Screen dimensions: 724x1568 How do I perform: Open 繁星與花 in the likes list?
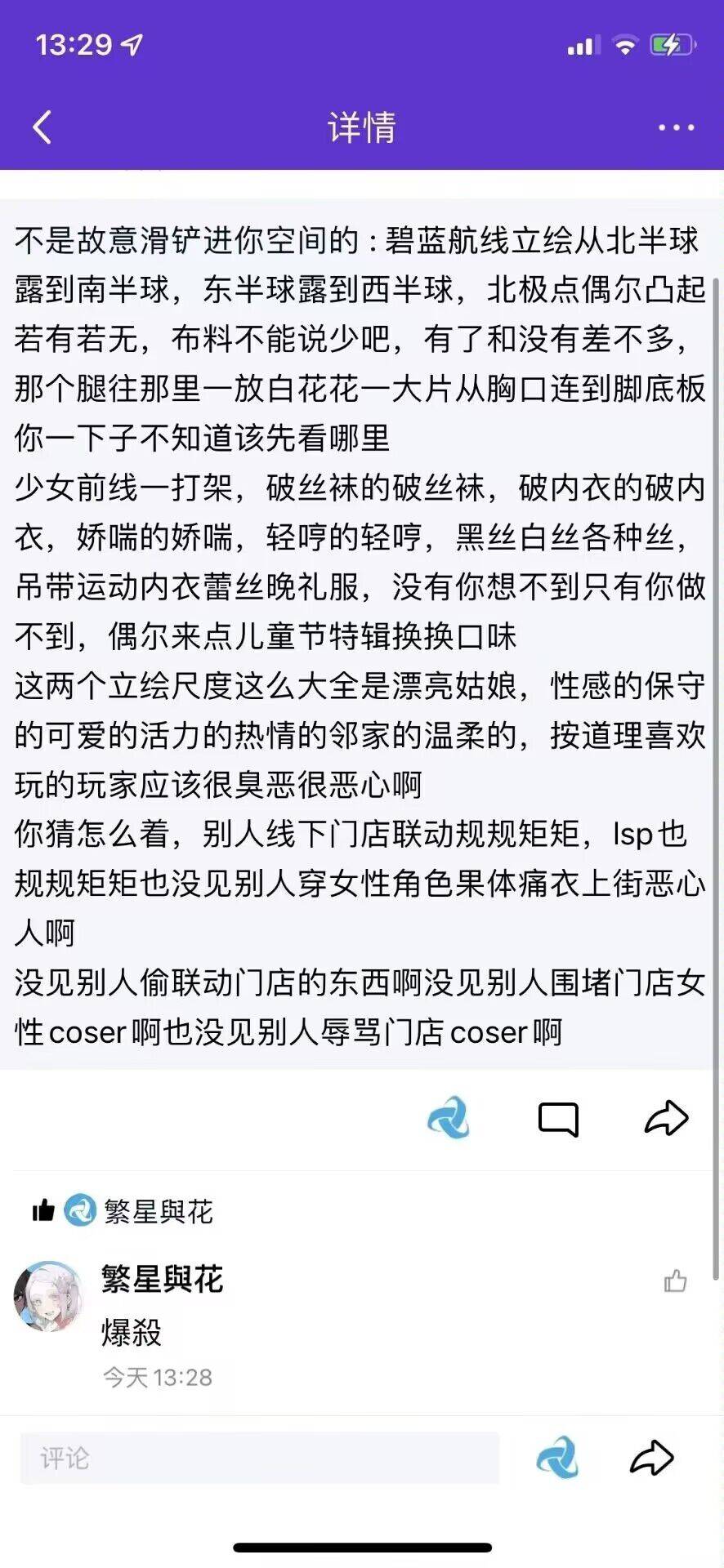[x=157, y=1210]
